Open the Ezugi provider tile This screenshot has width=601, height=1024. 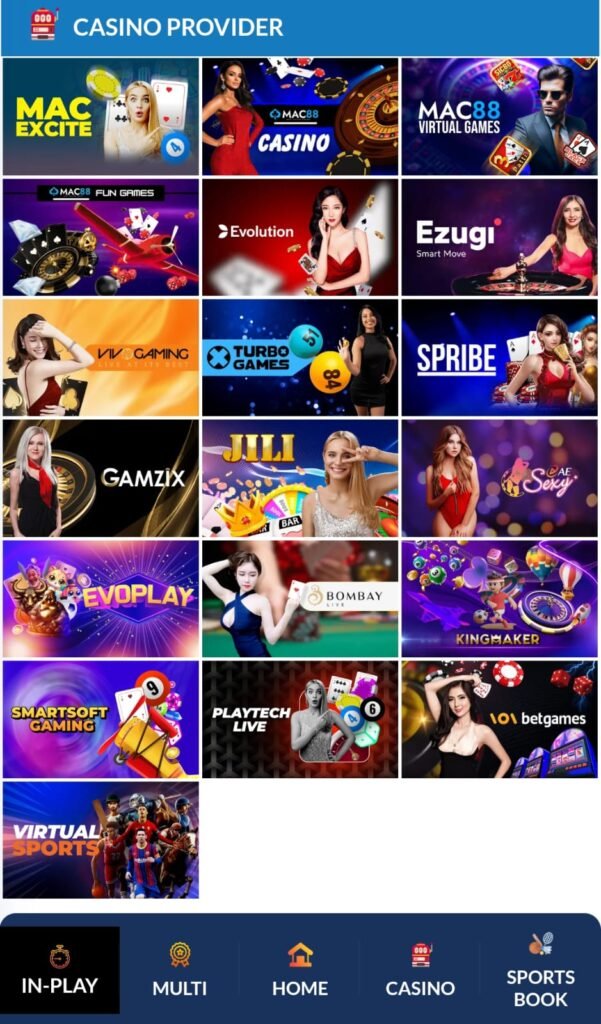click(x=499, y=237)
